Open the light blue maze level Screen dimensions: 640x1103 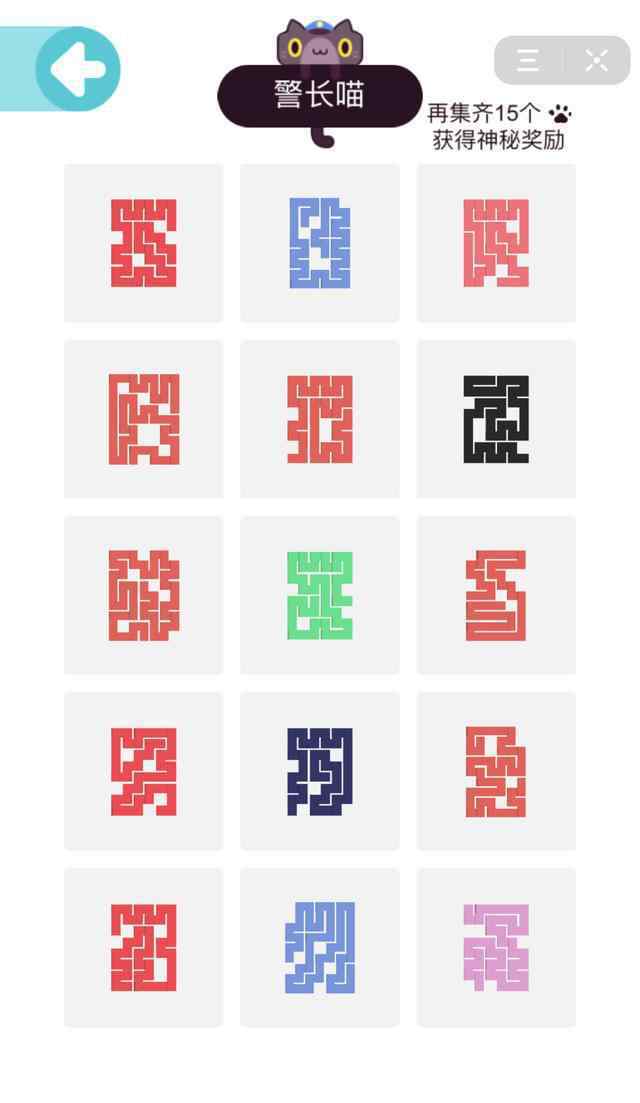pos(320,243)
